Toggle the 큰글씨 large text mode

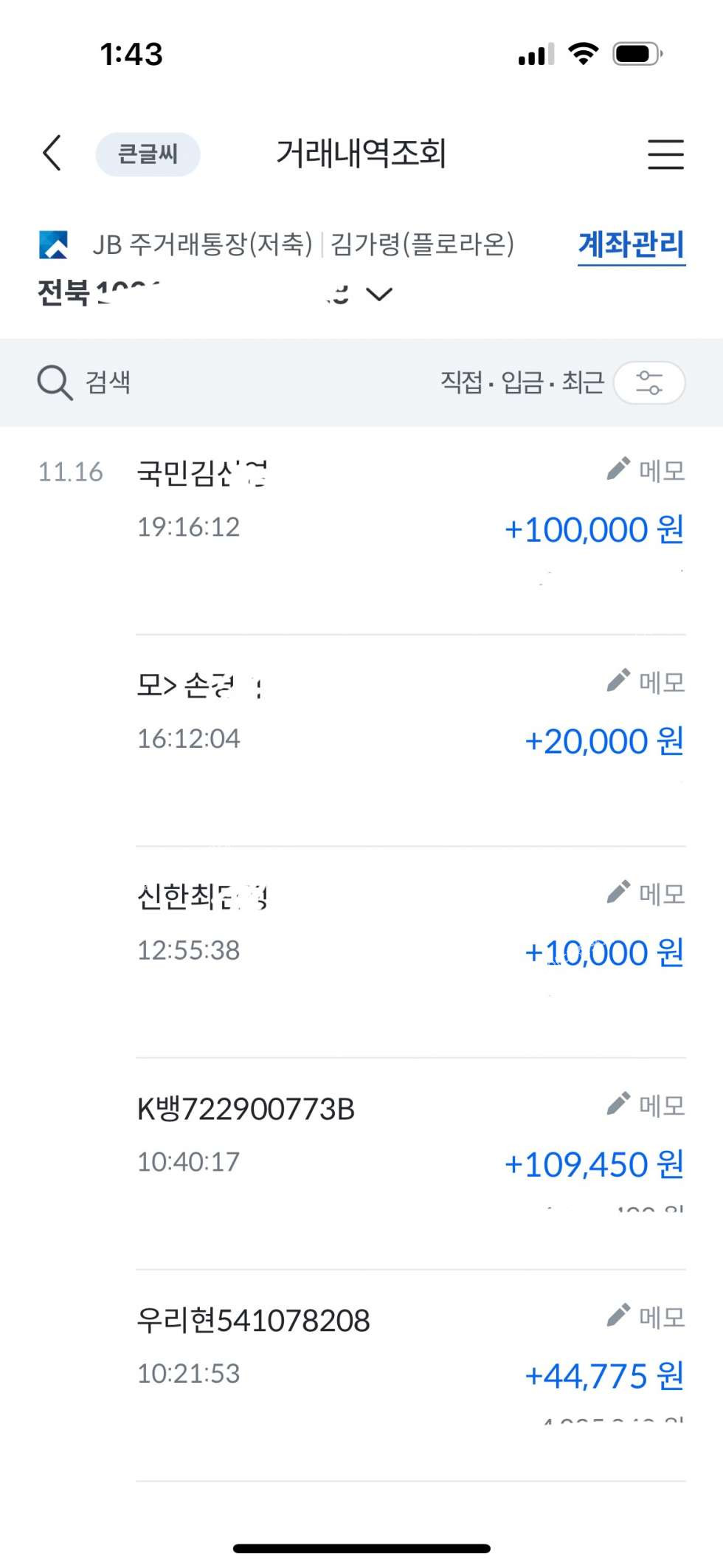pyautogui.click(x=148, y=154)
